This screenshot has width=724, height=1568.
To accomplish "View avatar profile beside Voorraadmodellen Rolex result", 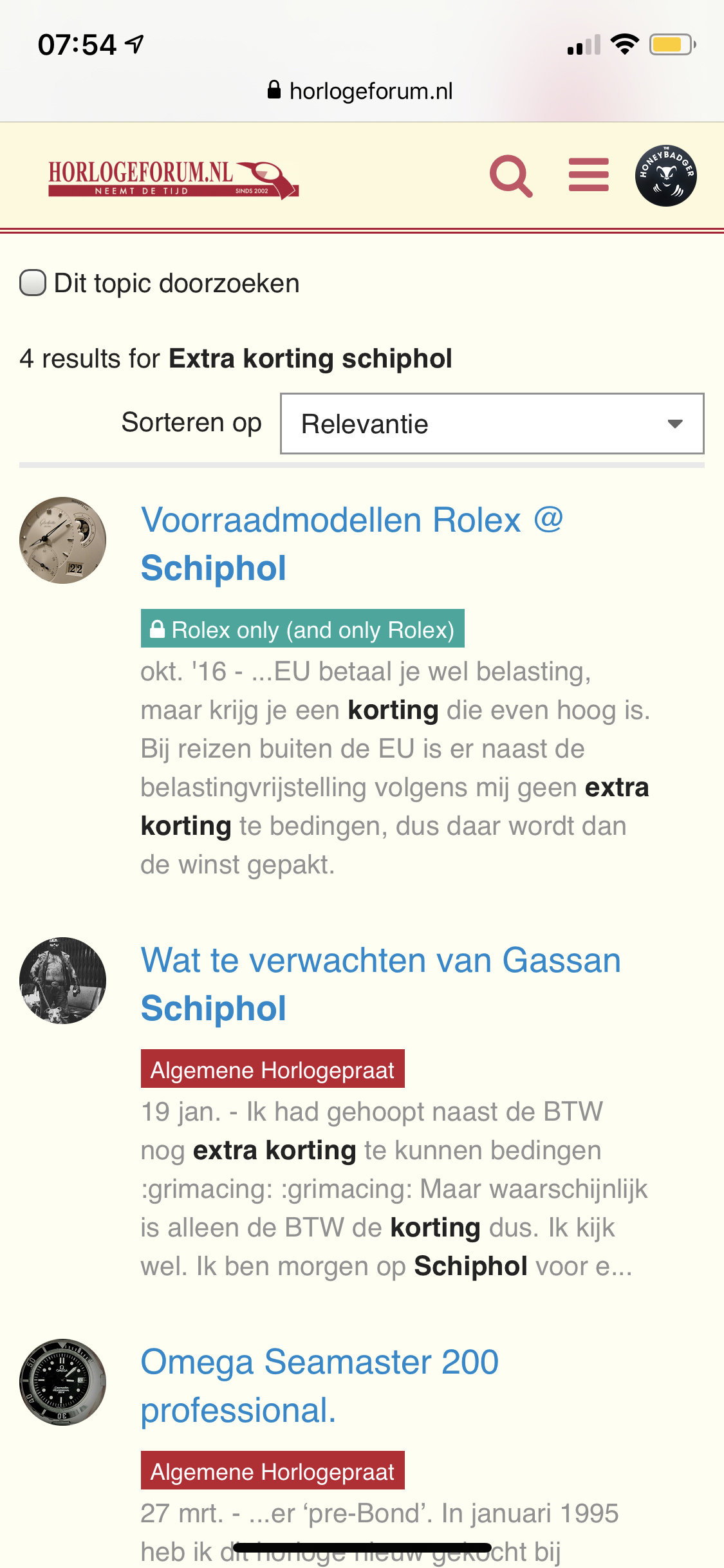I will coord(62,540).
